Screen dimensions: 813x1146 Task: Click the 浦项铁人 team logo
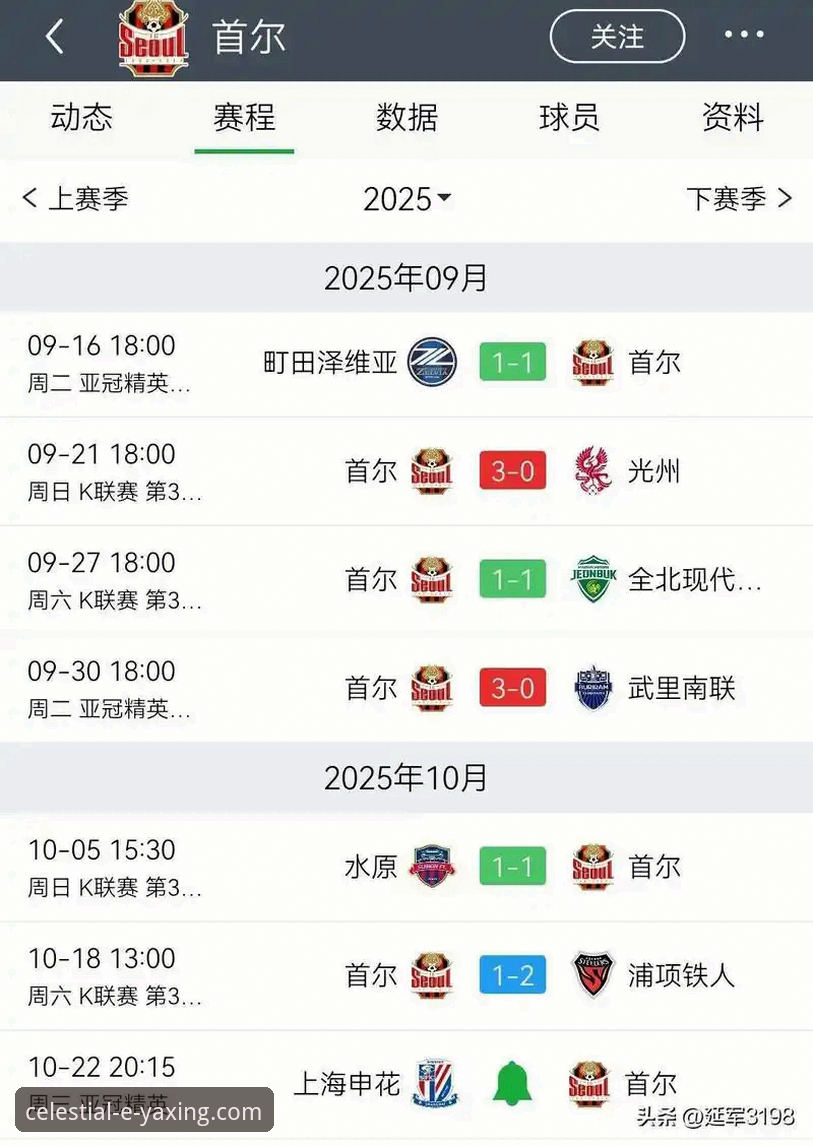tap(594, 975)
